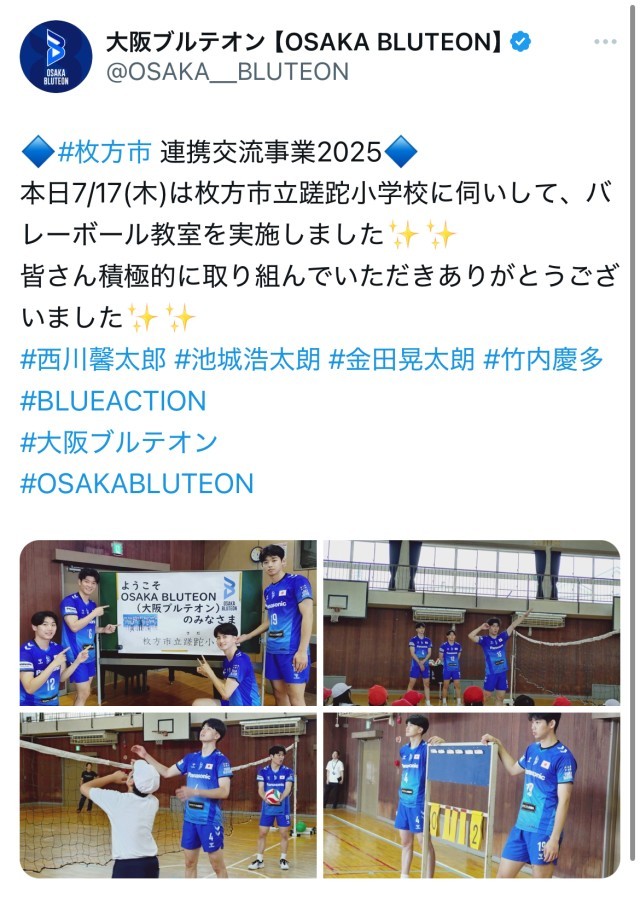Image resolution: width=640 pixels, height=897 pixels.
Task: Open the OSAKA BLUTEON profile avatar
Action: click(56, 57)
